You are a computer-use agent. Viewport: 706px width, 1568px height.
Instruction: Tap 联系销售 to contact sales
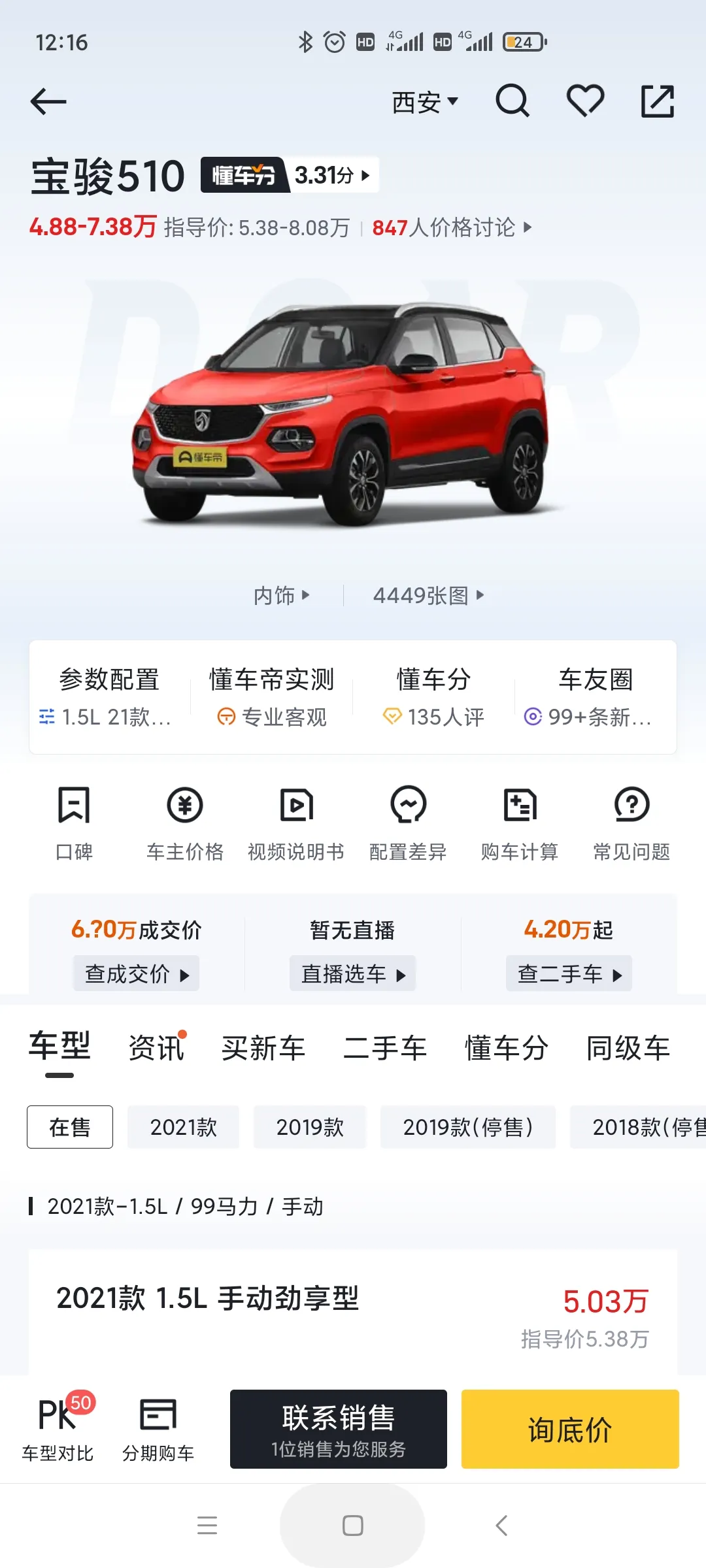pyautogui.click(x=339, y=1429)
